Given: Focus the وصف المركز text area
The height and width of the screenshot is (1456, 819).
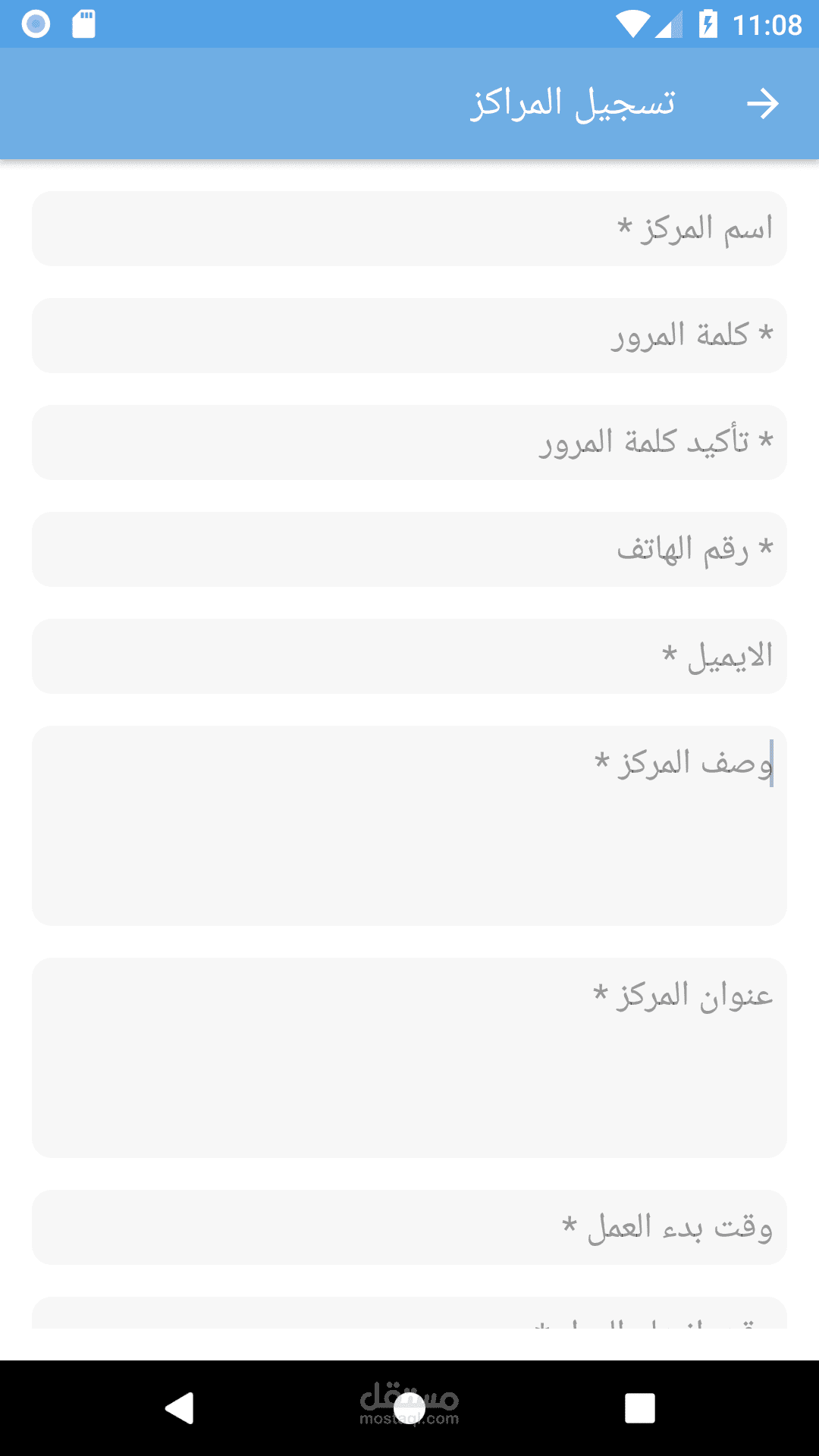Looking at the screenshot, I should pyautogui.click(x=409, y=826).
